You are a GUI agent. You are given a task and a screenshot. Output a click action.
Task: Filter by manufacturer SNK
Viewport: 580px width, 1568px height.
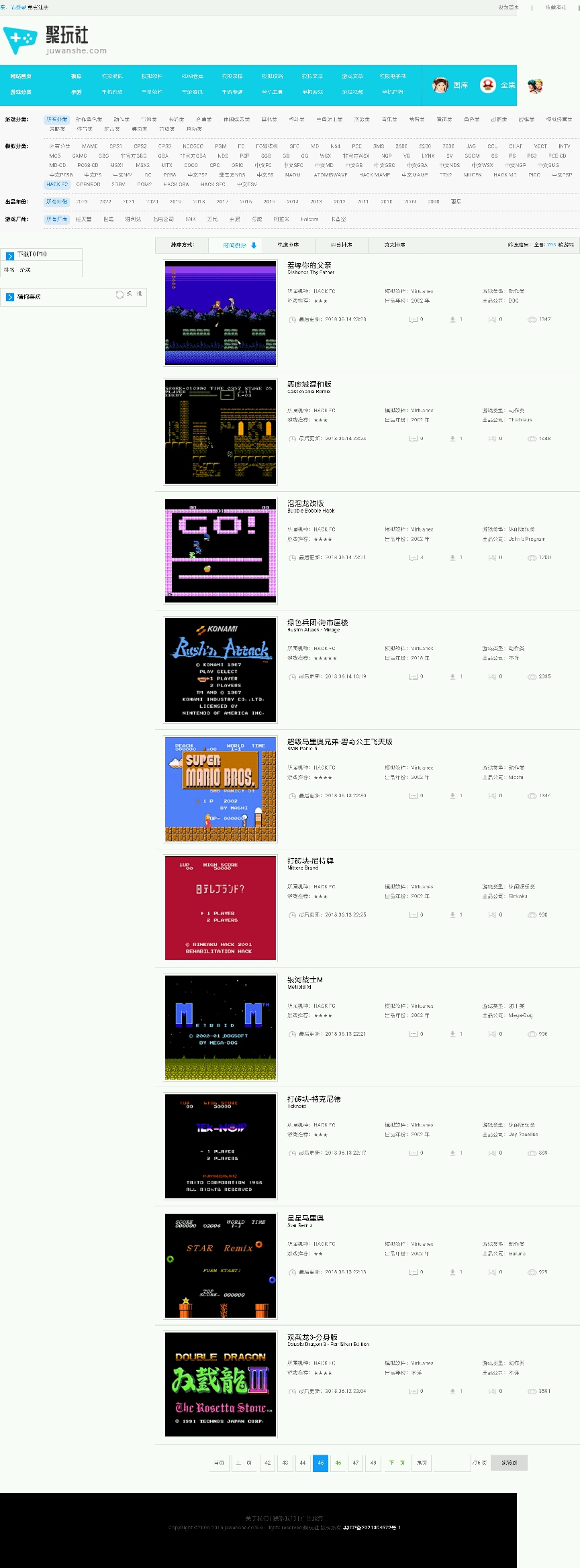tap(191, 219)
